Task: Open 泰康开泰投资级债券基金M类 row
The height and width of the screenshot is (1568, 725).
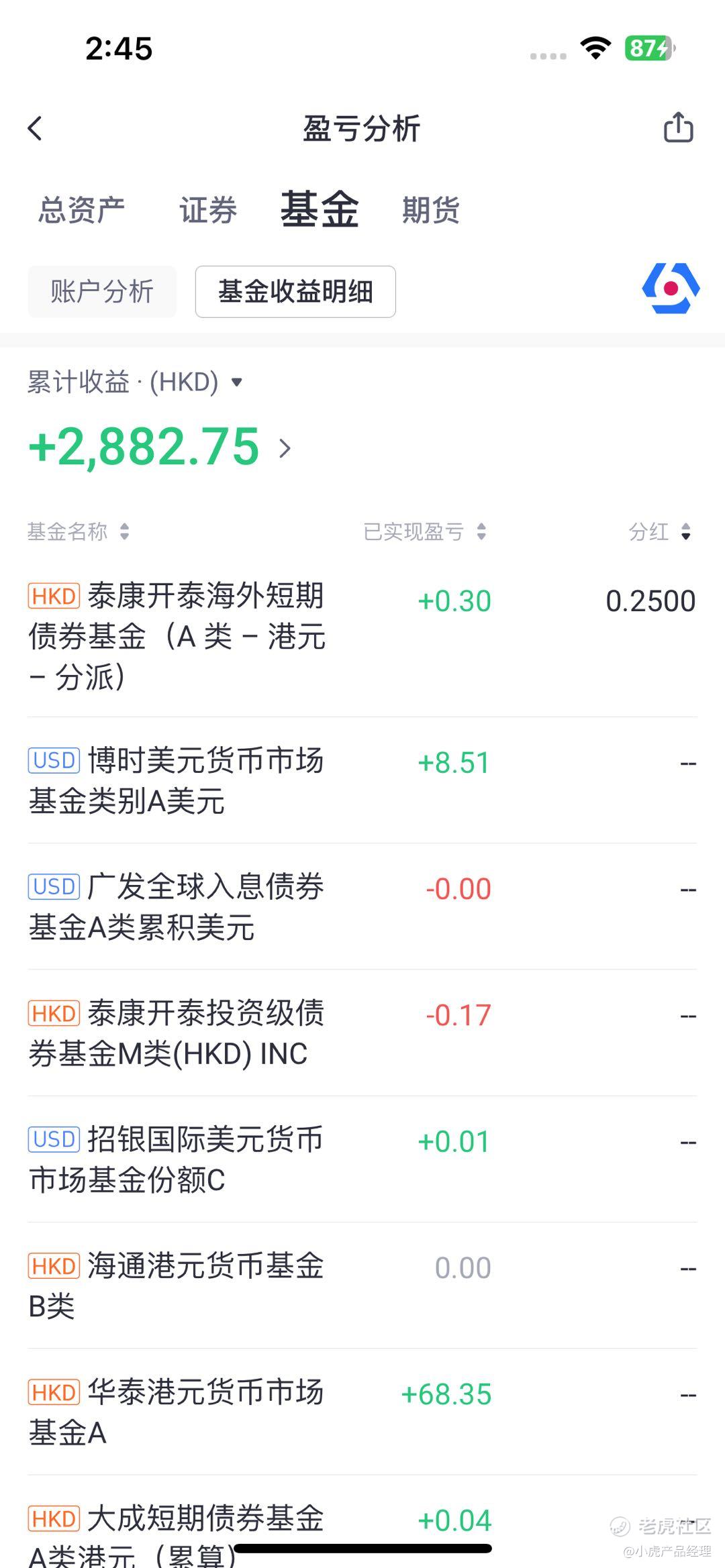Action: click(176, 1033)
